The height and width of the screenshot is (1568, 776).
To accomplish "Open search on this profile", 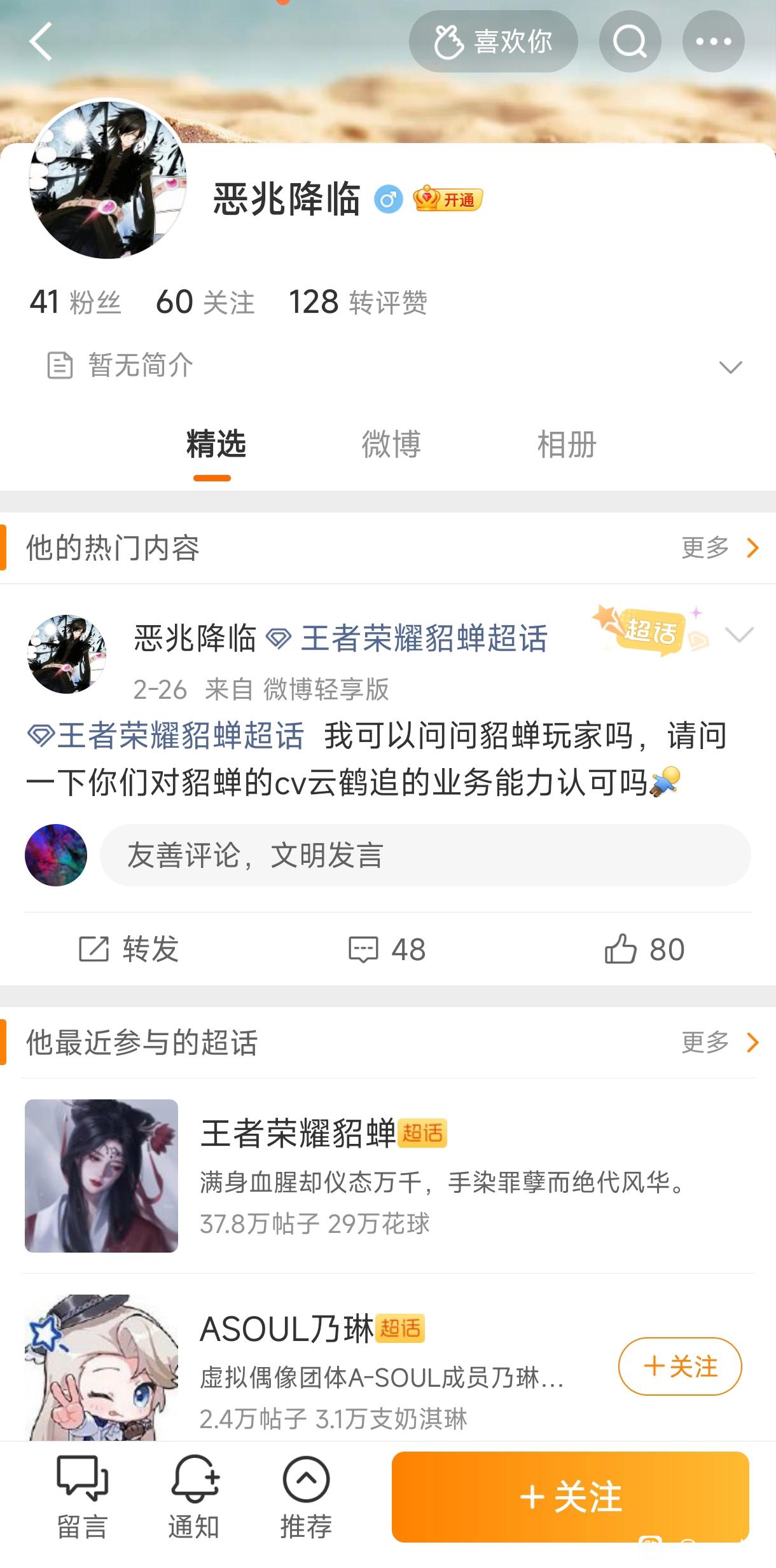I will point(630,42).
